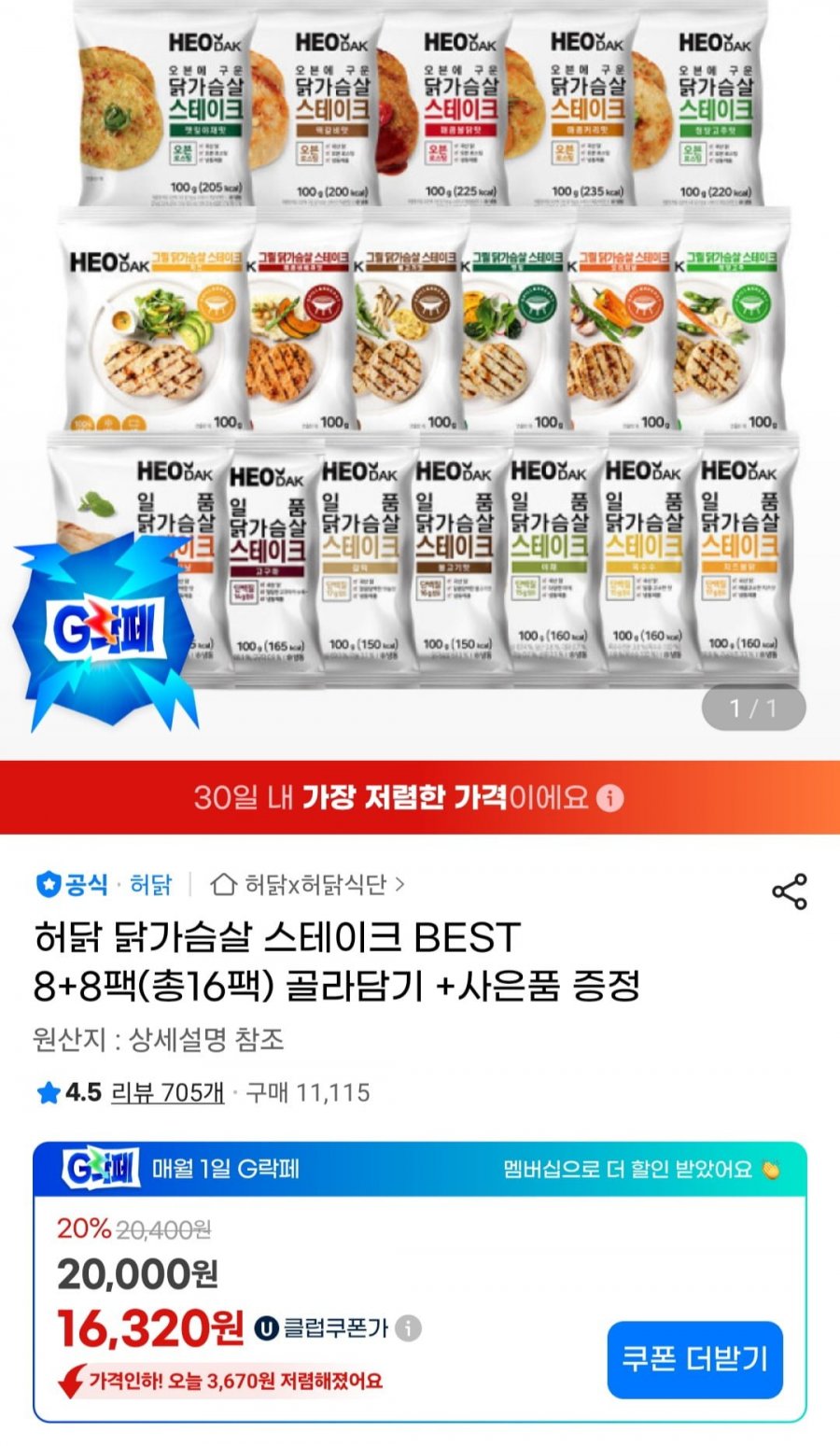The height and width of the screenshot is (1446, 840).
Task: Open info icon beside 클럽쿠폰가
Action: [408, 1328]
